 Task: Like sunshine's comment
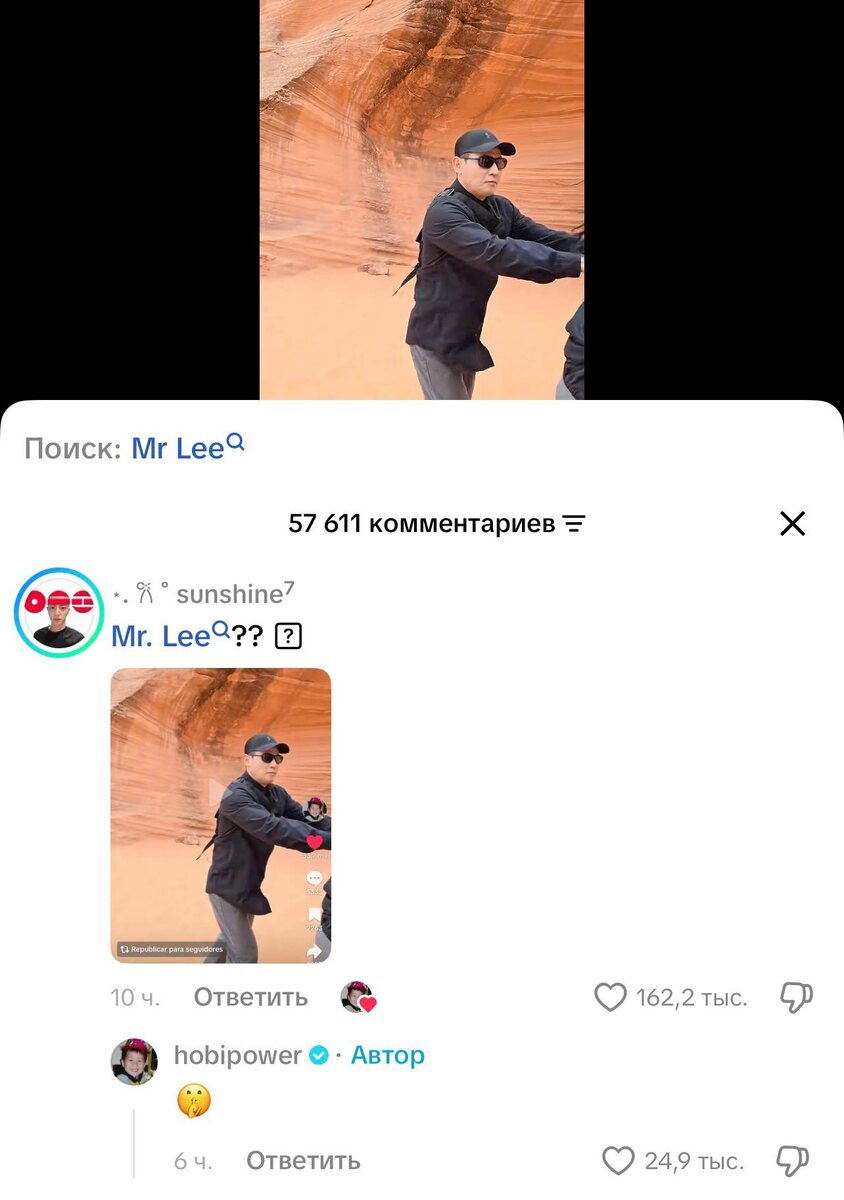pyautogui.click(x=610, y=997)
